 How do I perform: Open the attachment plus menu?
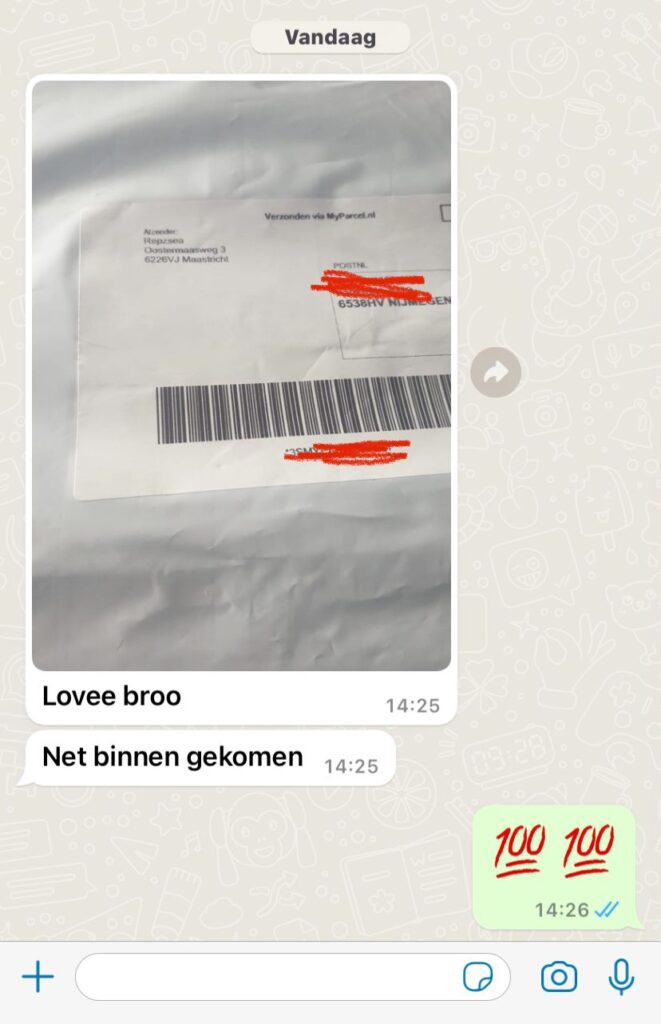pyautogui.click(x=38, y=976)
